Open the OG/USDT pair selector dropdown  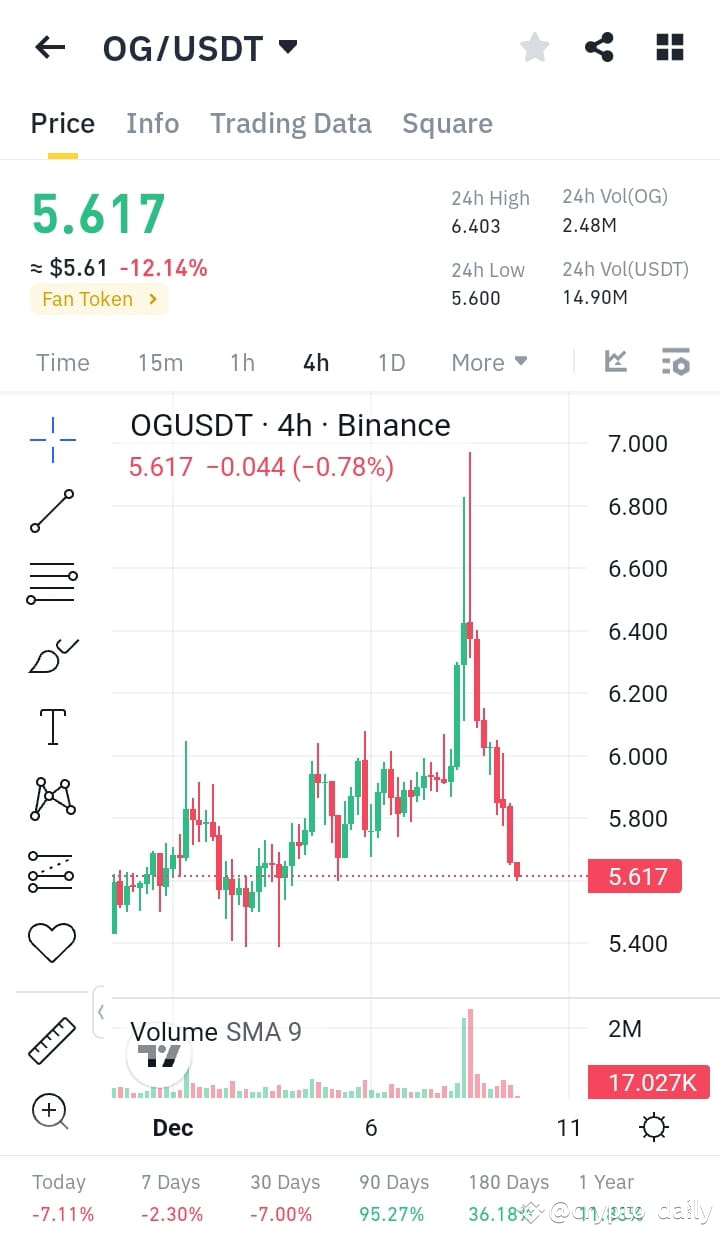pos(287,46)
